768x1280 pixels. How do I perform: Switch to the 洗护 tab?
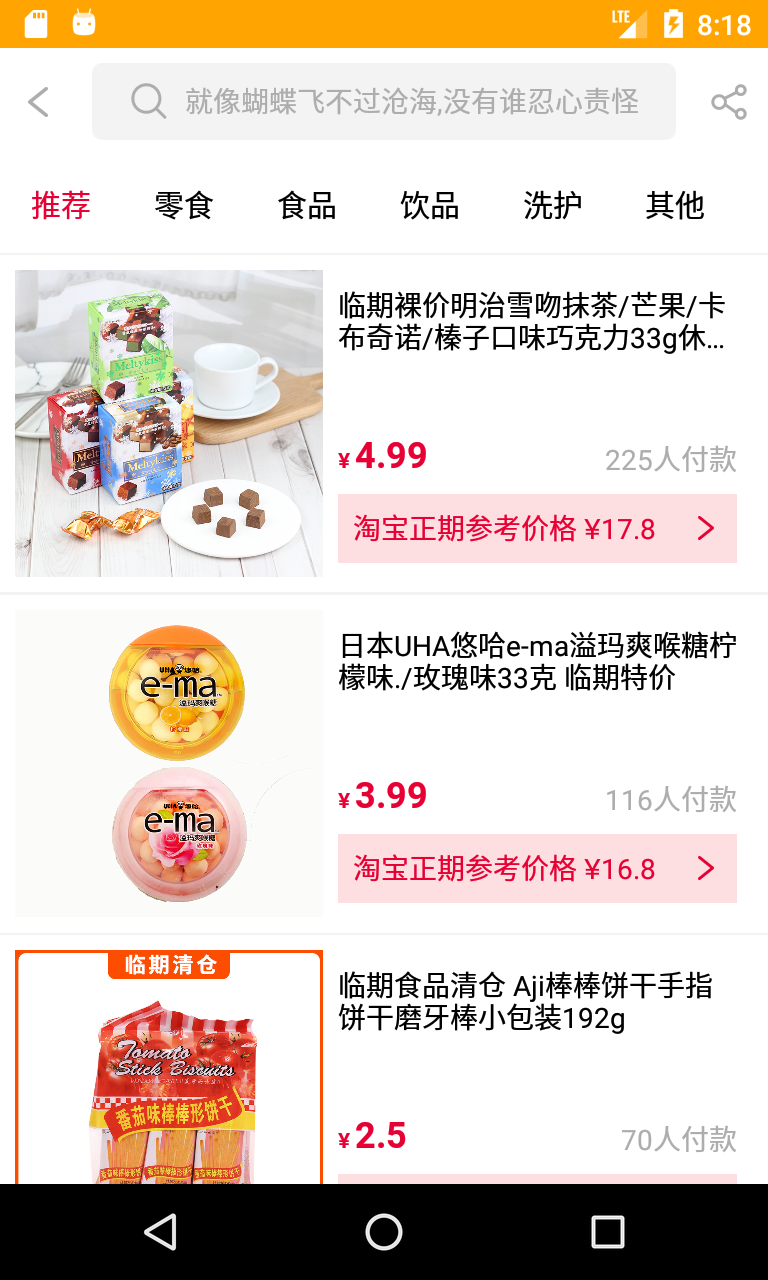coord(553,205)
